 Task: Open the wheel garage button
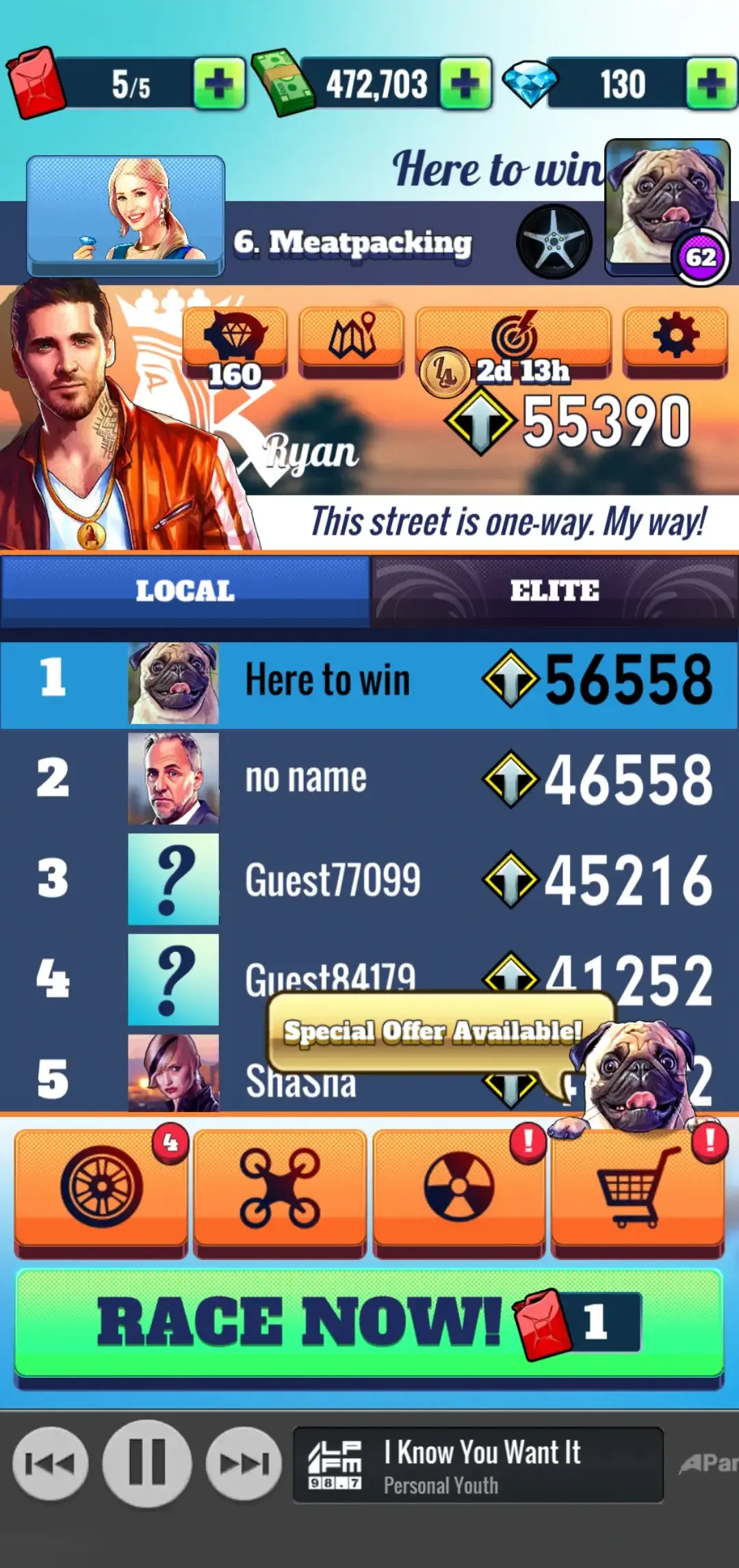pyautogui.click(x=101, y=1187)
